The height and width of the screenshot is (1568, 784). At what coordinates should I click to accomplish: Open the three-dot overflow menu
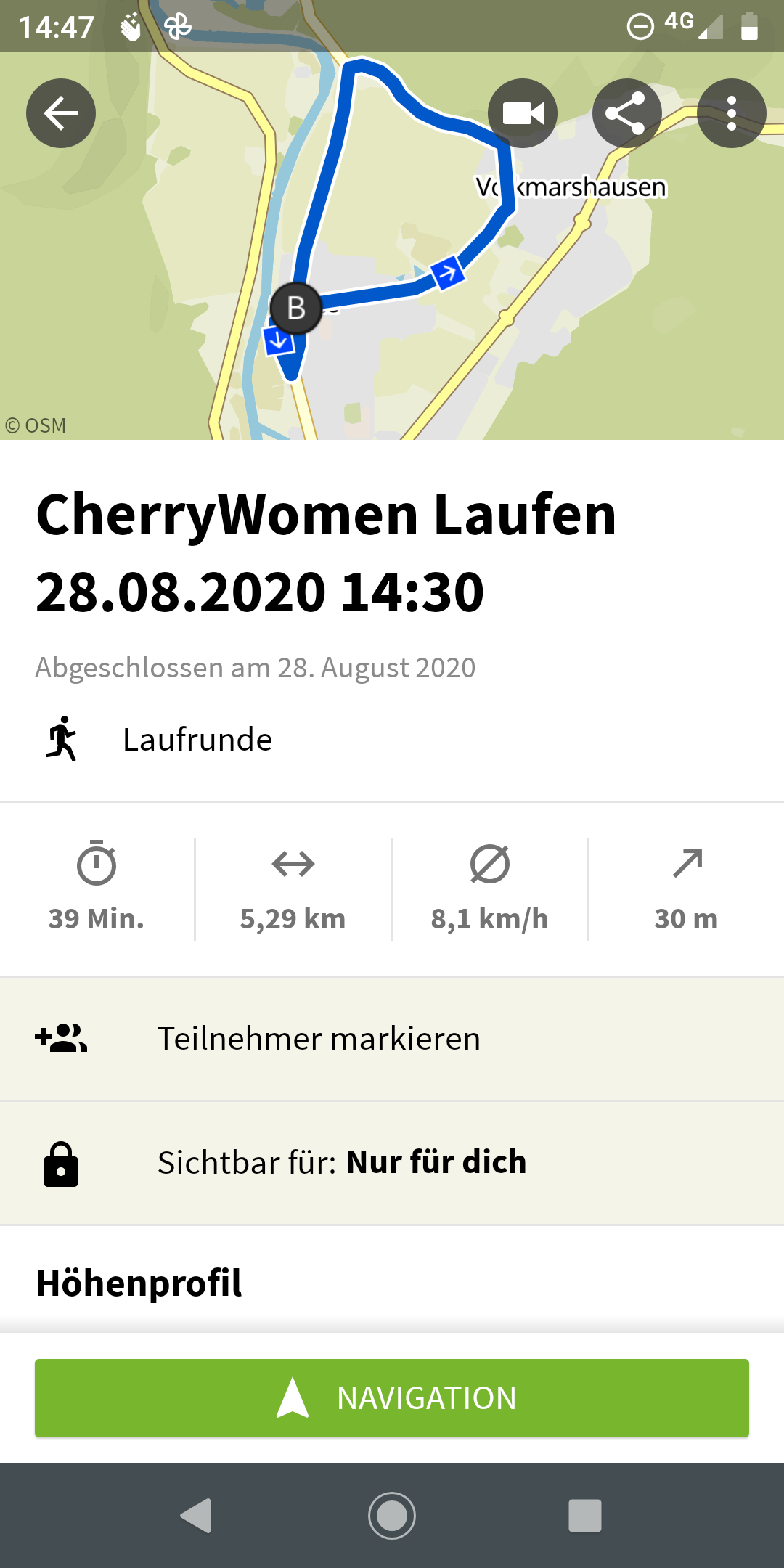731,113
